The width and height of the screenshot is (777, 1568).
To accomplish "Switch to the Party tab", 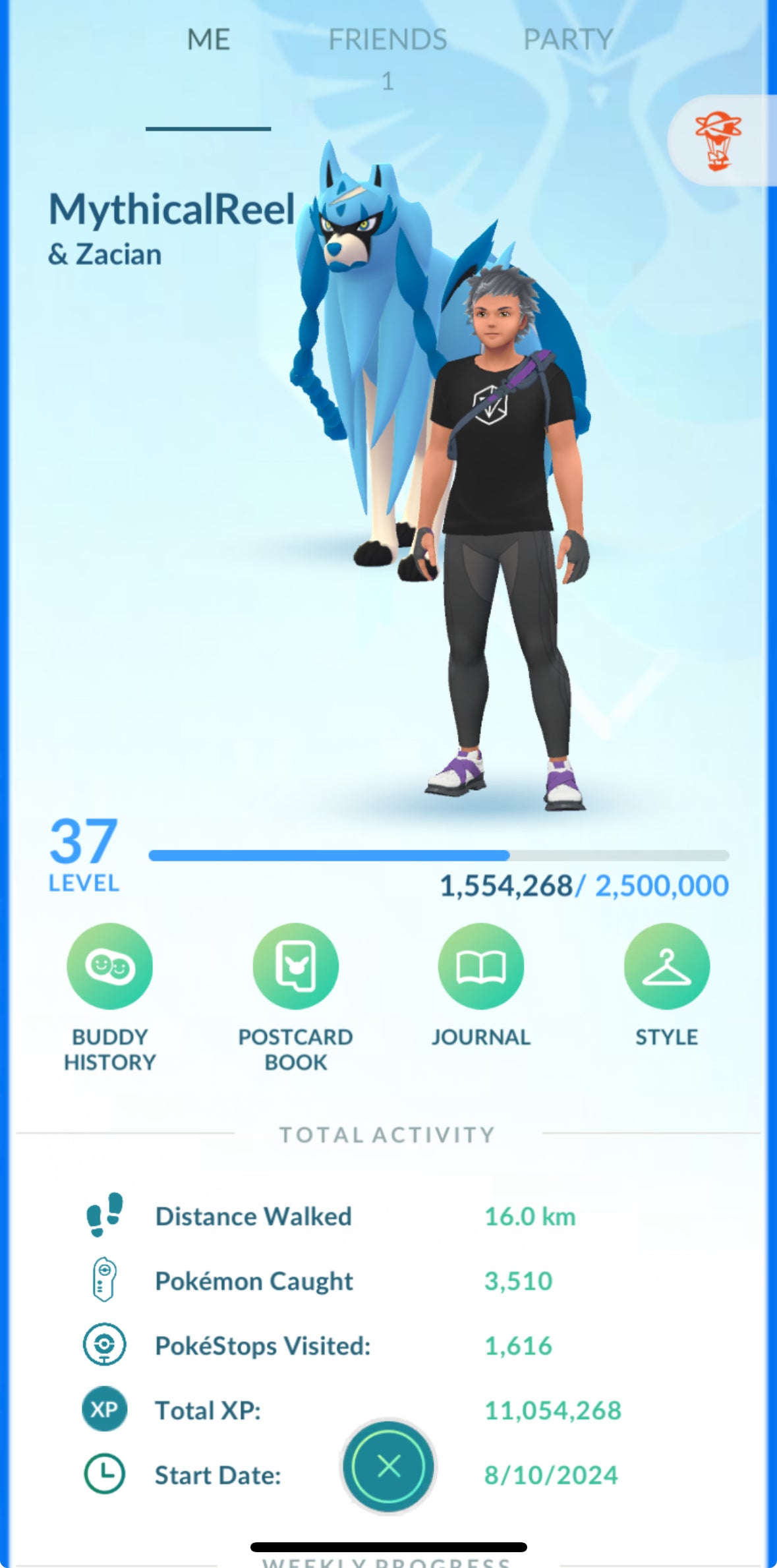I will [x=568, y=41].
